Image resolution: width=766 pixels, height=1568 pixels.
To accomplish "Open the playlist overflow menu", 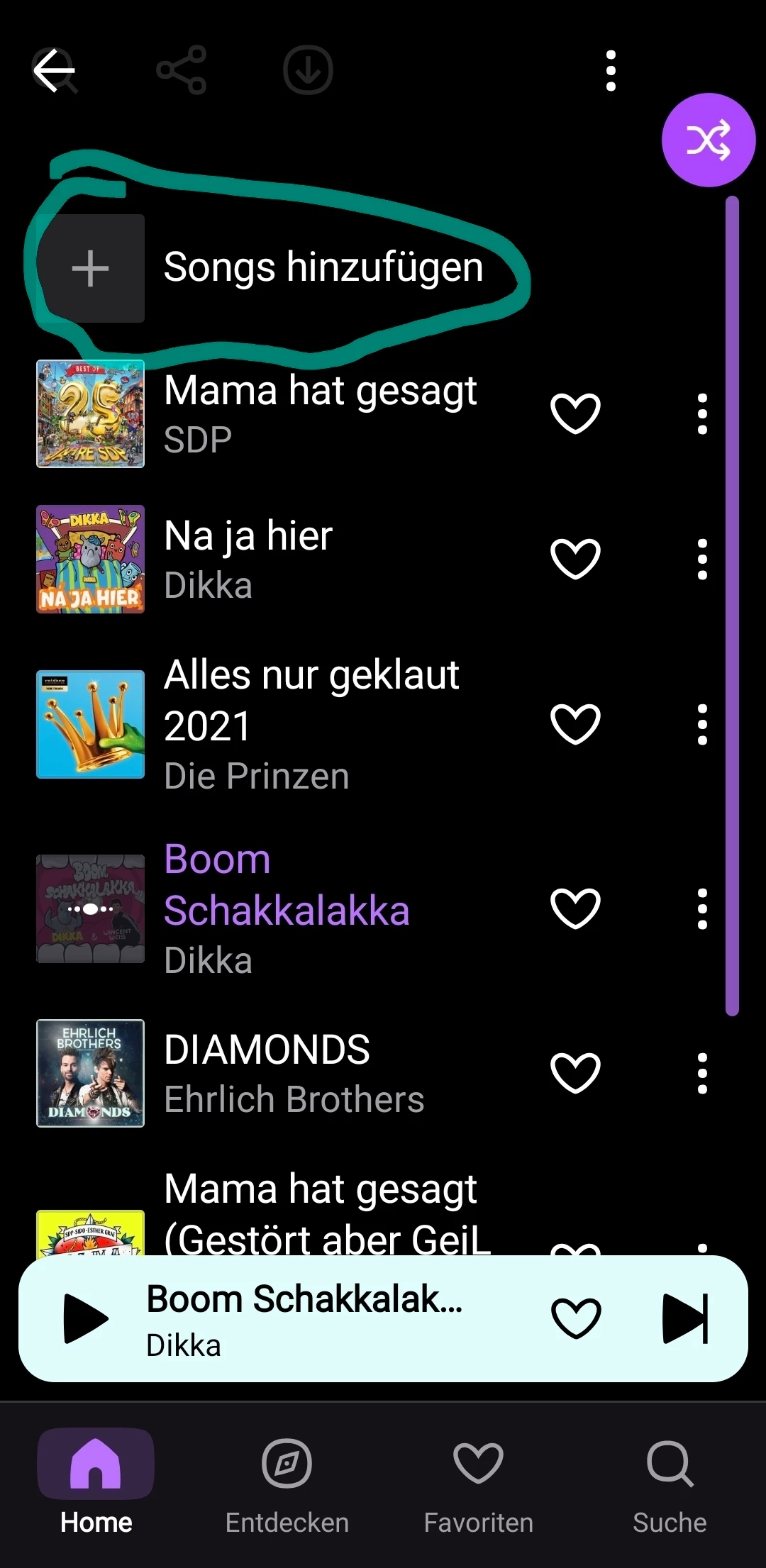I will pos(611,70).
